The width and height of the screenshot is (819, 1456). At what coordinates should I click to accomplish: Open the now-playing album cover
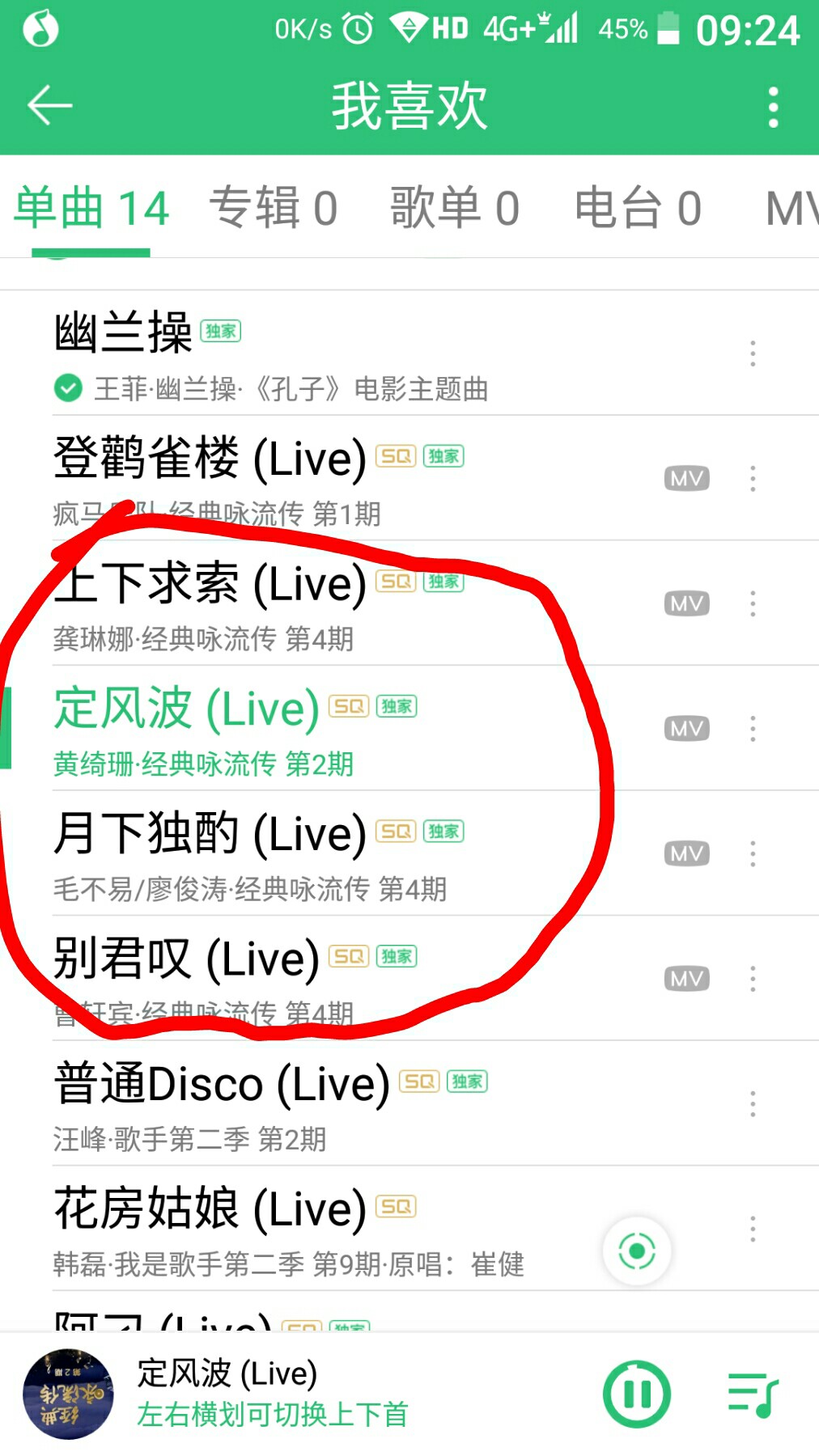[x=68, y=1394]
